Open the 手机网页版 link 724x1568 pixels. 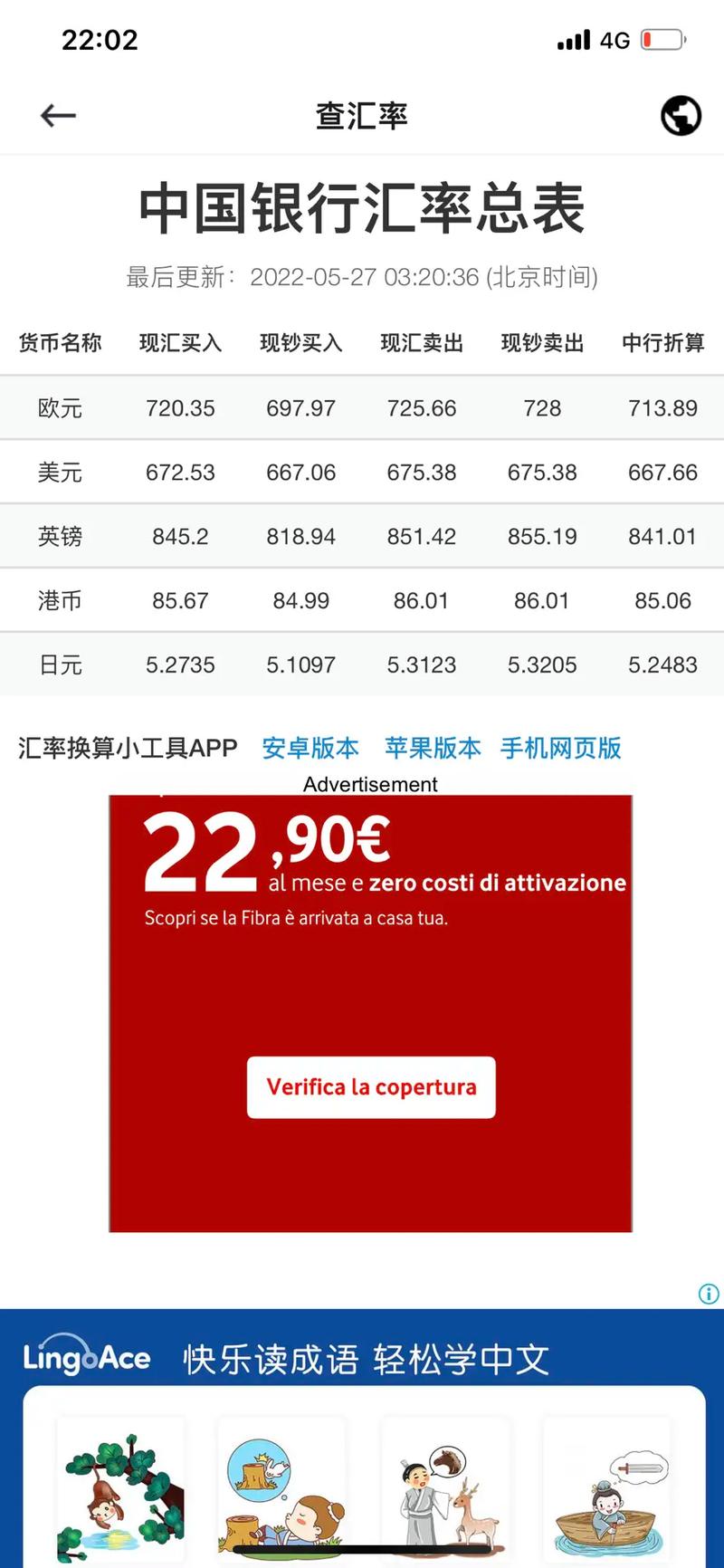(x=560, y=748)
